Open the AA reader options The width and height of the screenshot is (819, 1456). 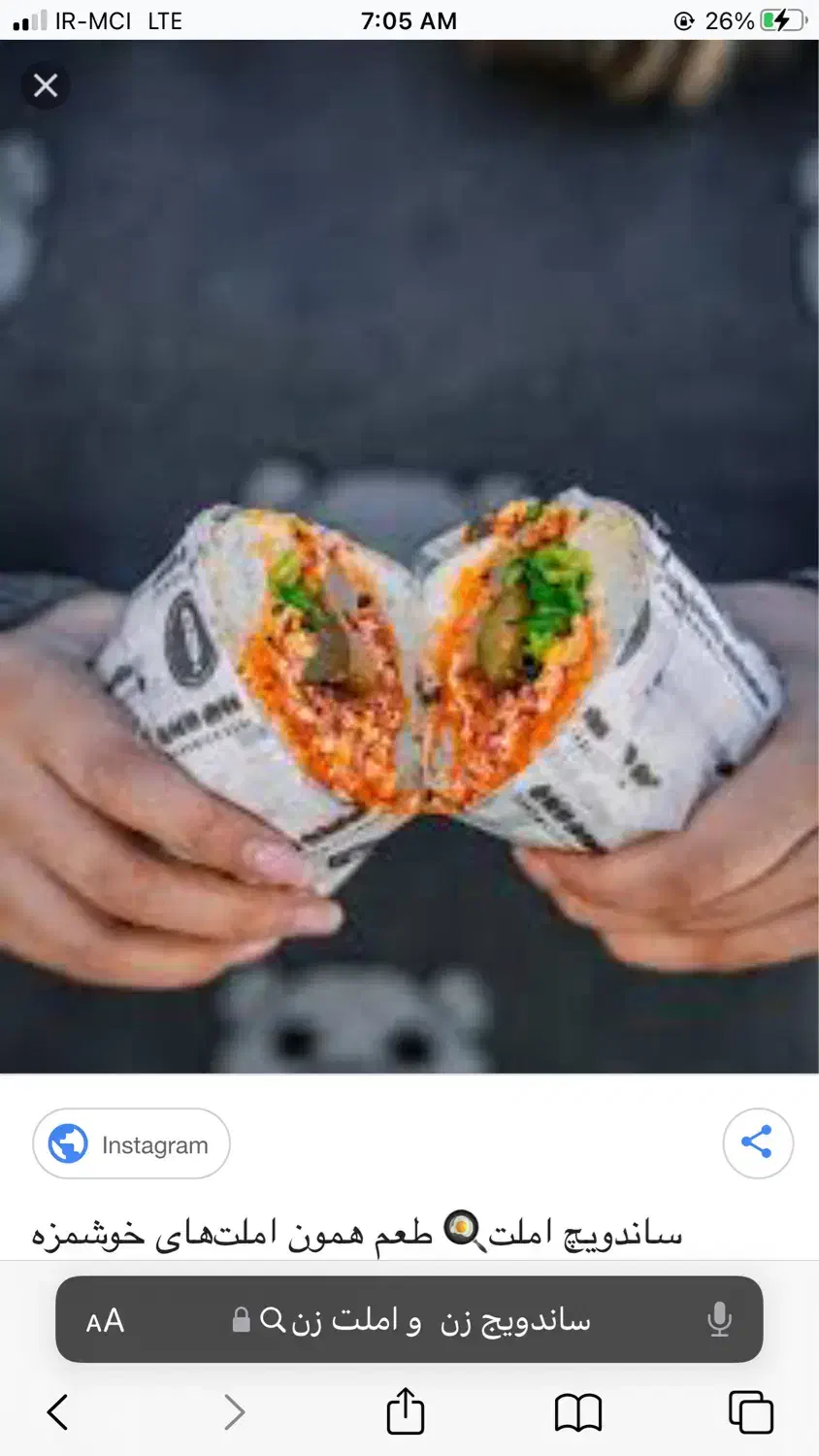[105, 1320]
